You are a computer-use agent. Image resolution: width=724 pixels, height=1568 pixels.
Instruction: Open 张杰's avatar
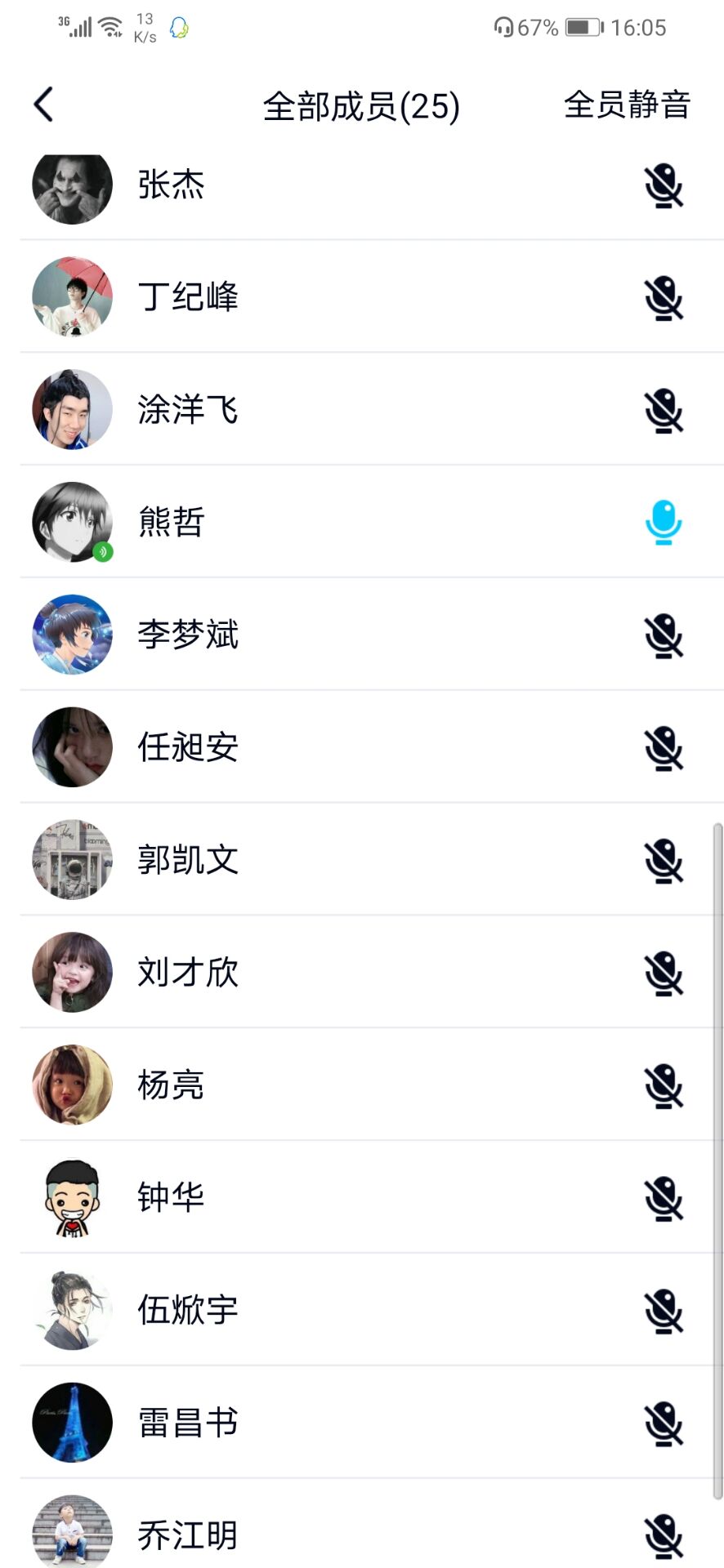pos(72,186)
